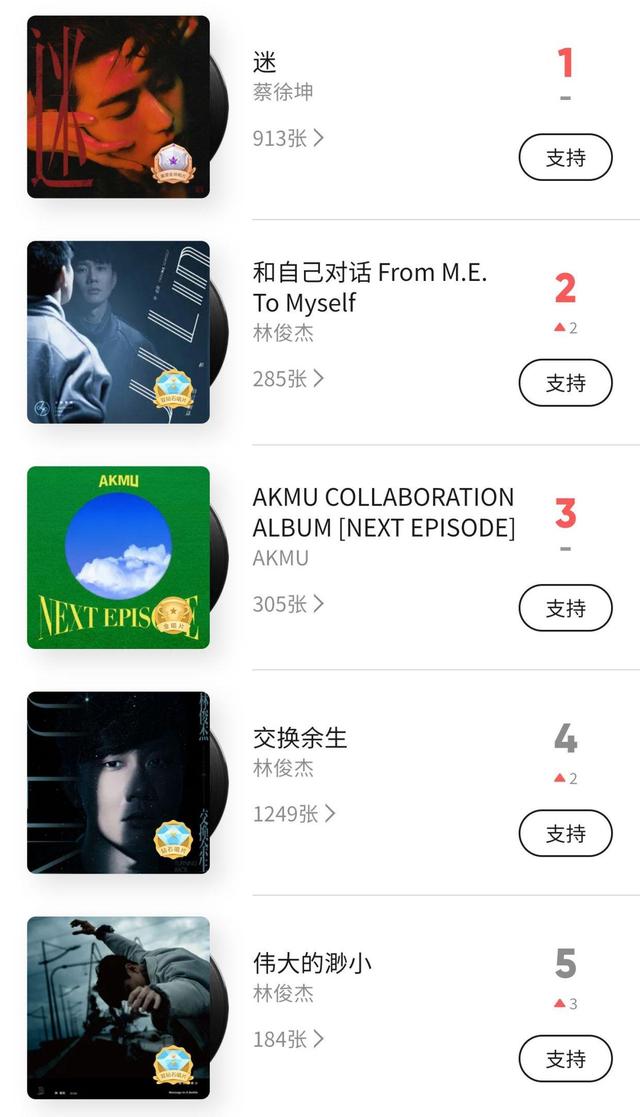
Task: Support the album 迷 by 蔡徐坤
Action: click(x=565, y=157)
